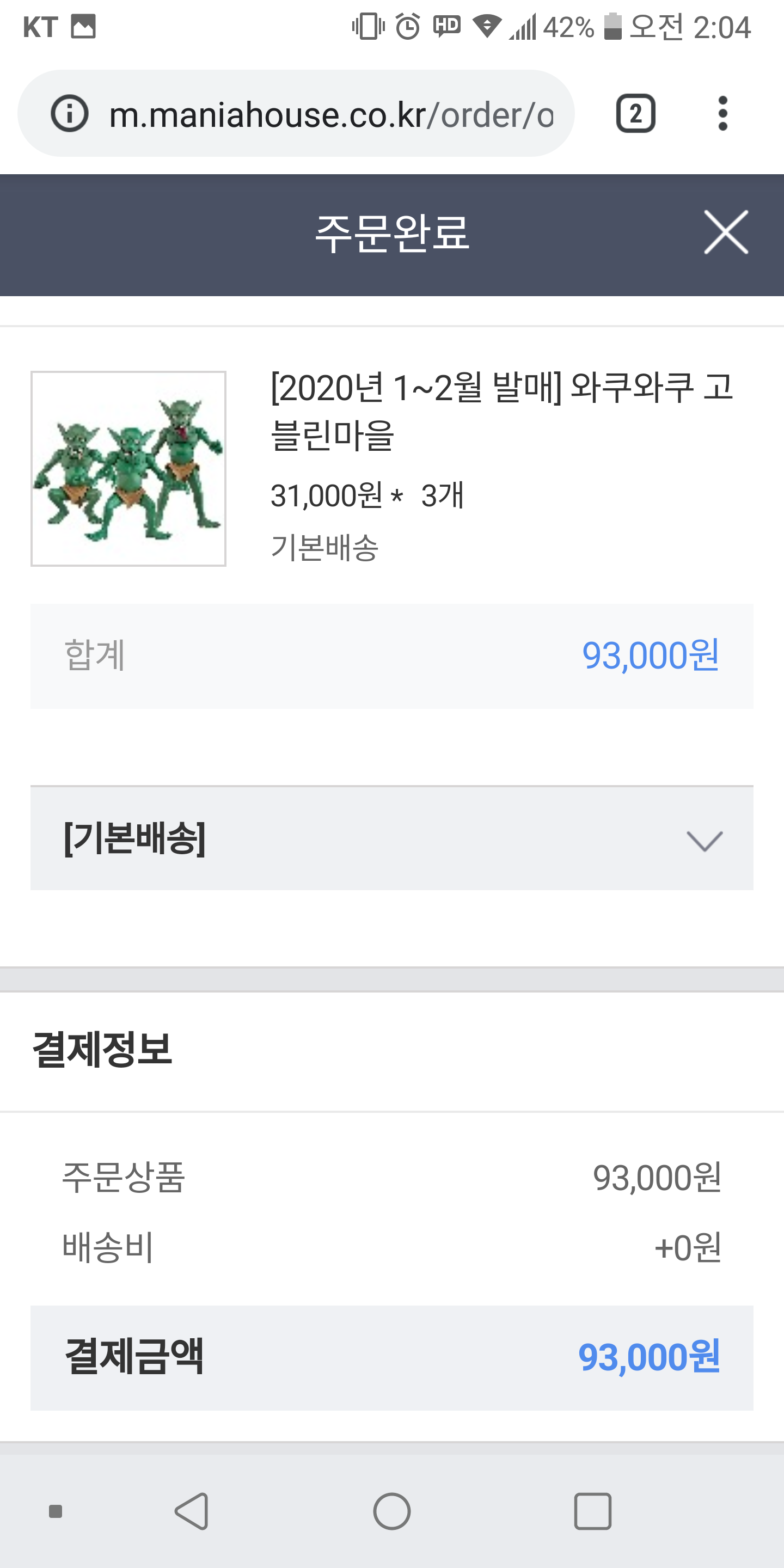View site info icon in address bar
784x1568 pixels.
[69, 114]
